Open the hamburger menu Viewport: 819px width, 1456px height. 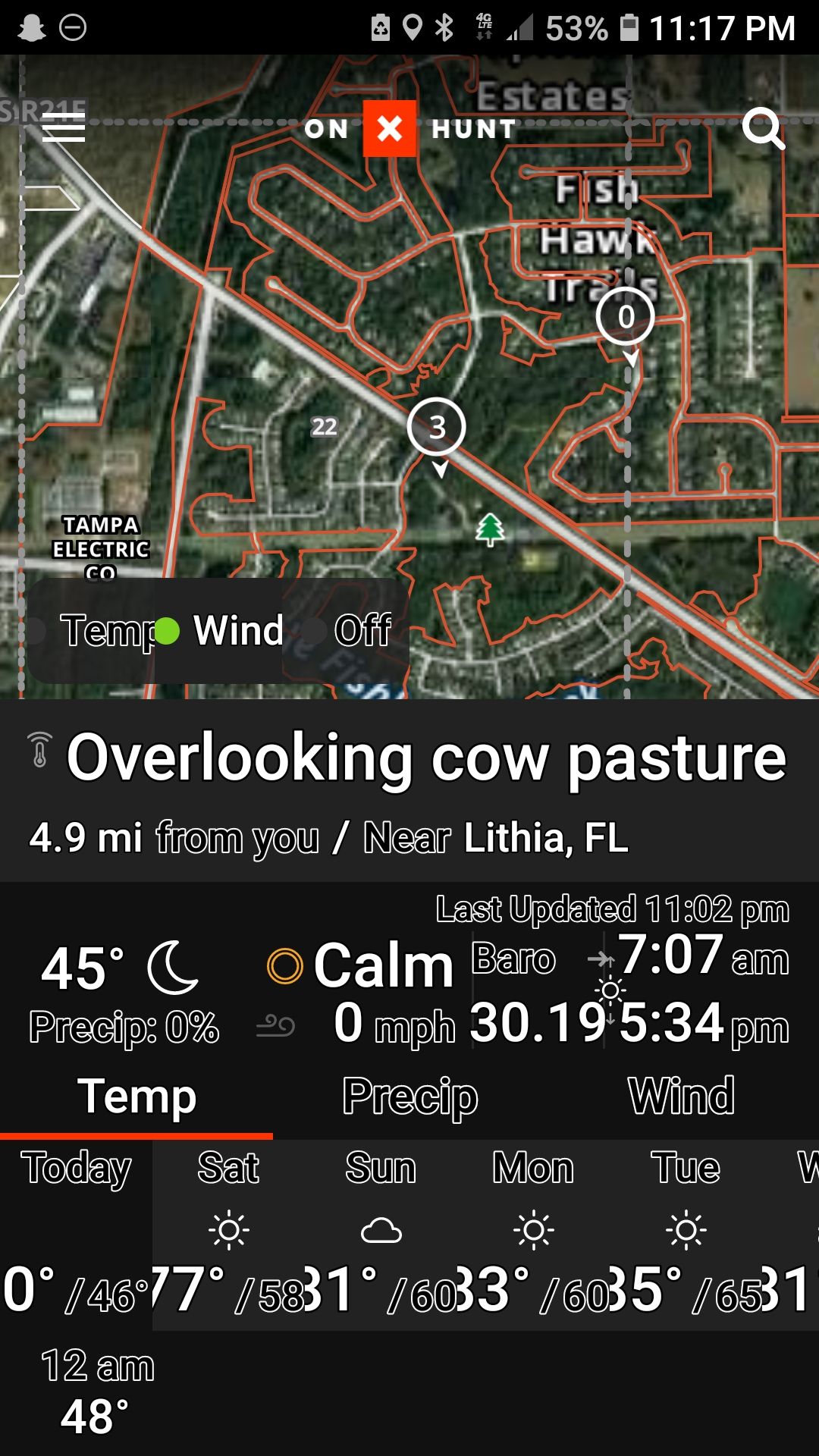64,127
